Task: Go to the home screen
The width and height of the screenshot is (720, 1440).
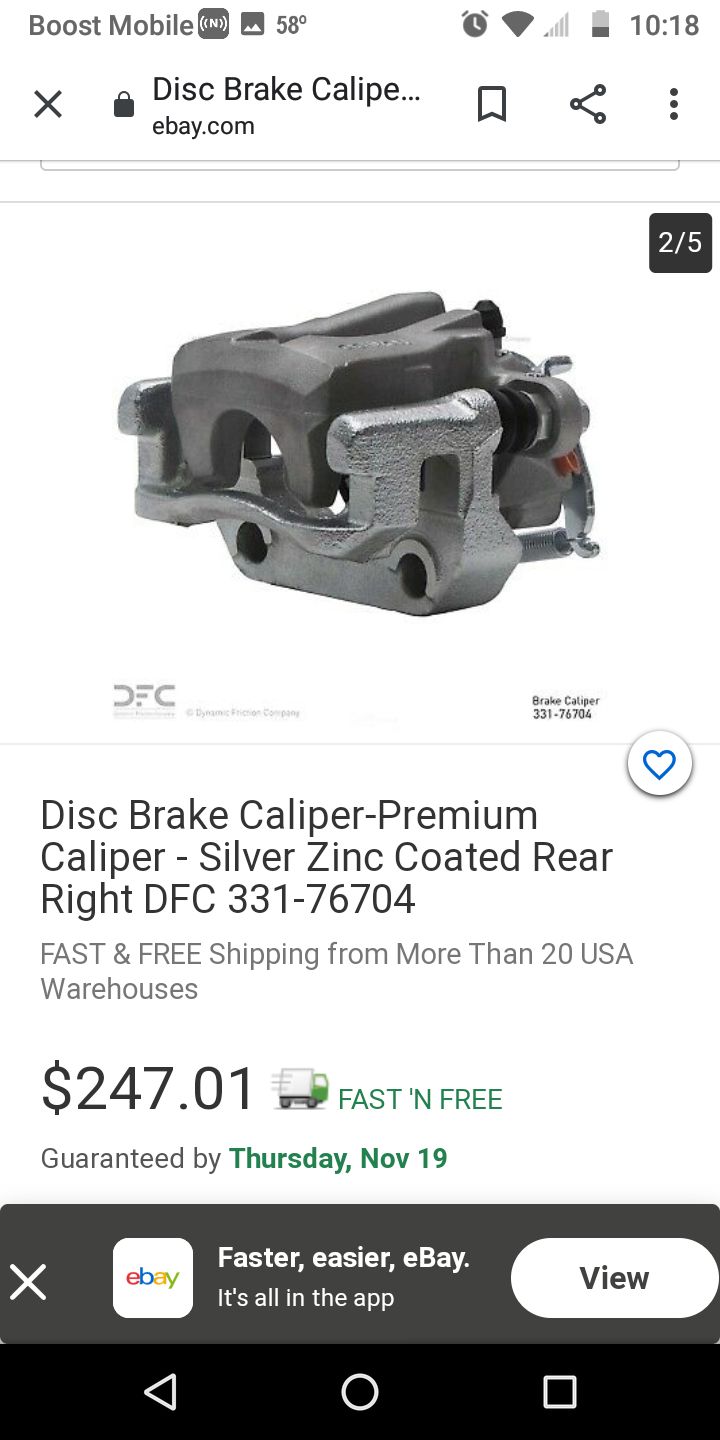Action: click(360, 1392)
